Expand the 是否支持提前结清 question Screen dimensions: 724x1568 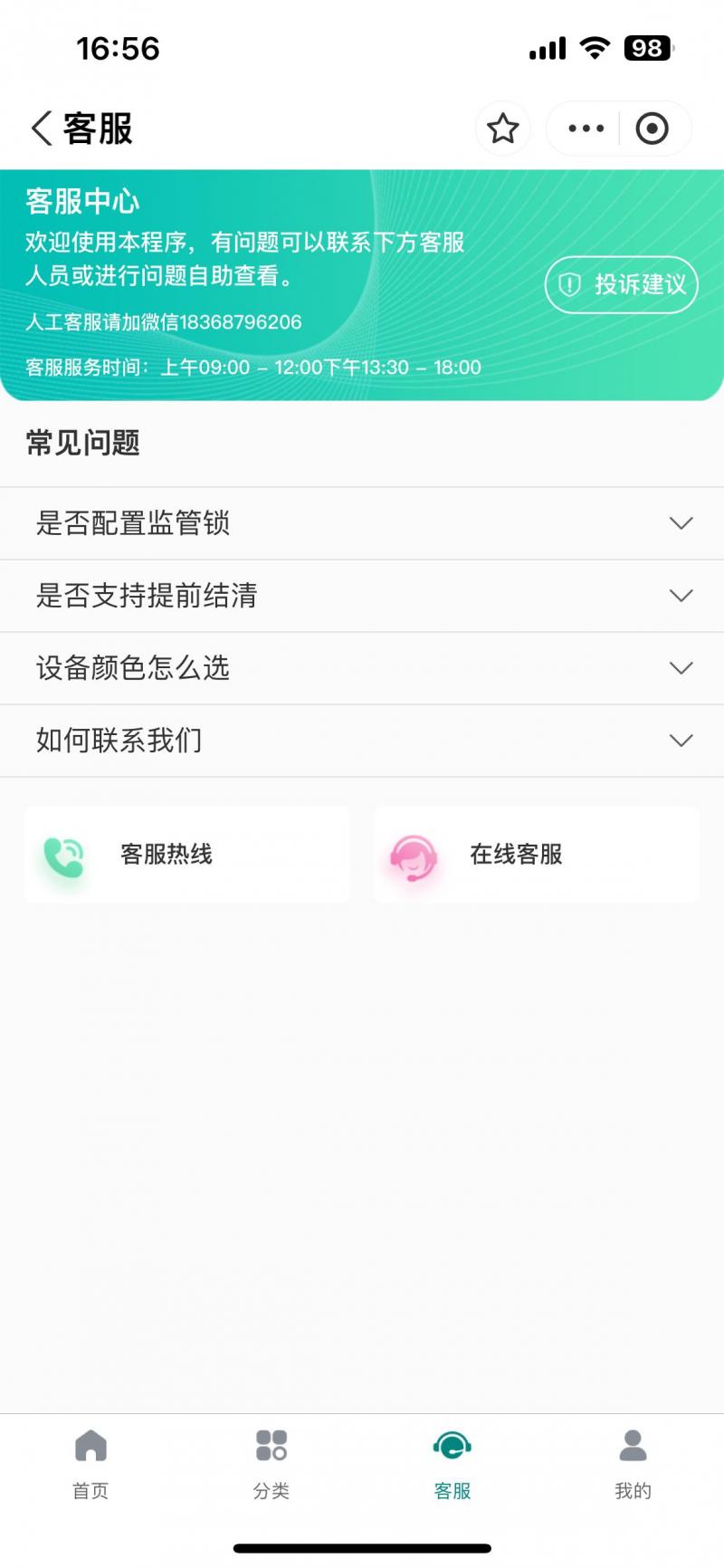(362, 596)
